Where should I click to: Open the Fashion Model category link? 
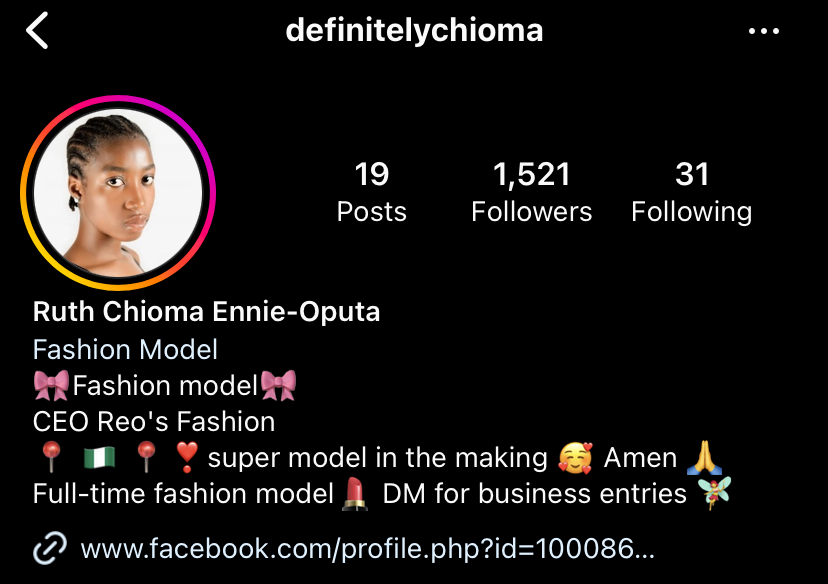point(125,349)
